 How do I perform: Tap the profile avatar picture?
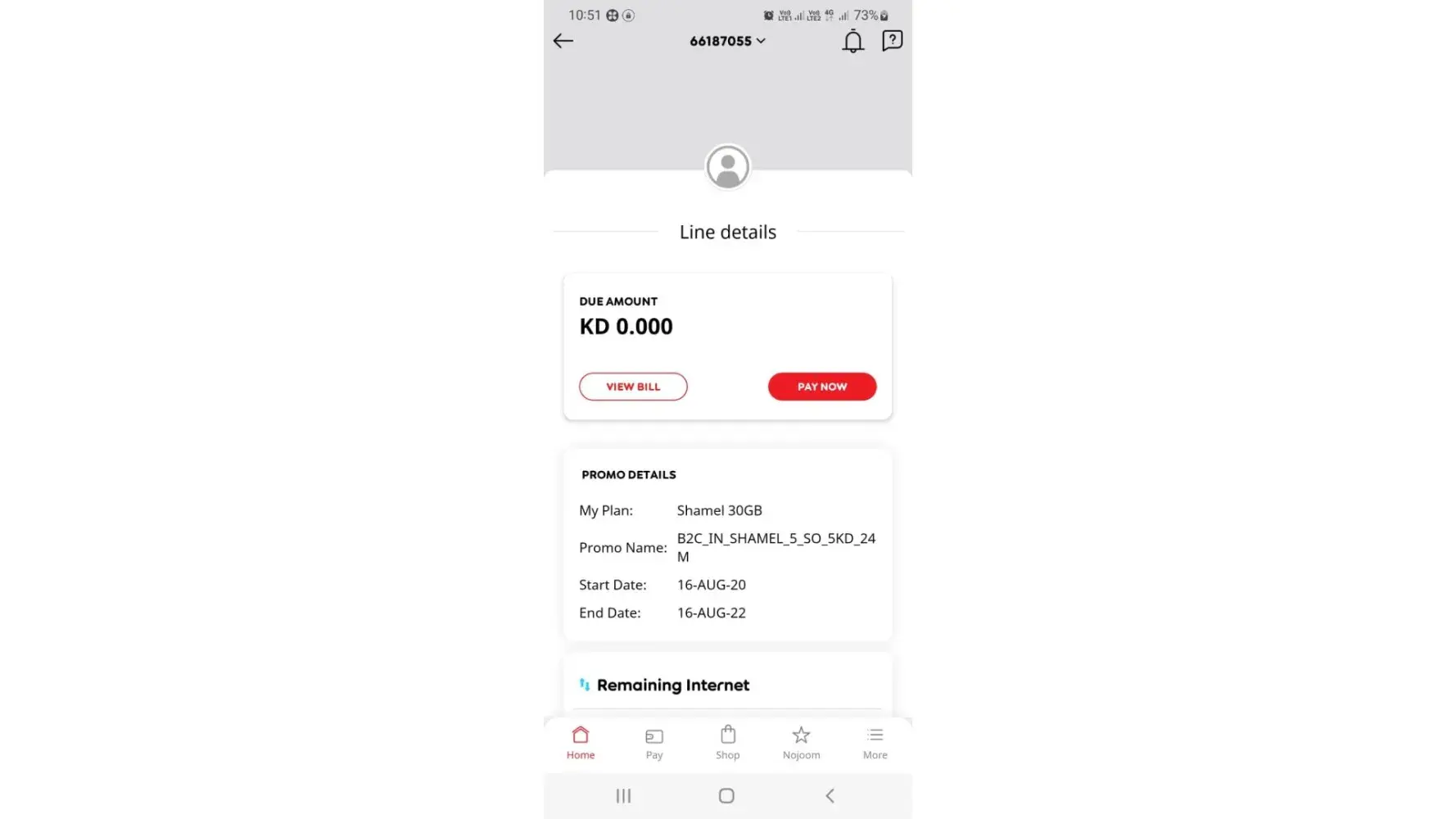click(x=727, y=167)
